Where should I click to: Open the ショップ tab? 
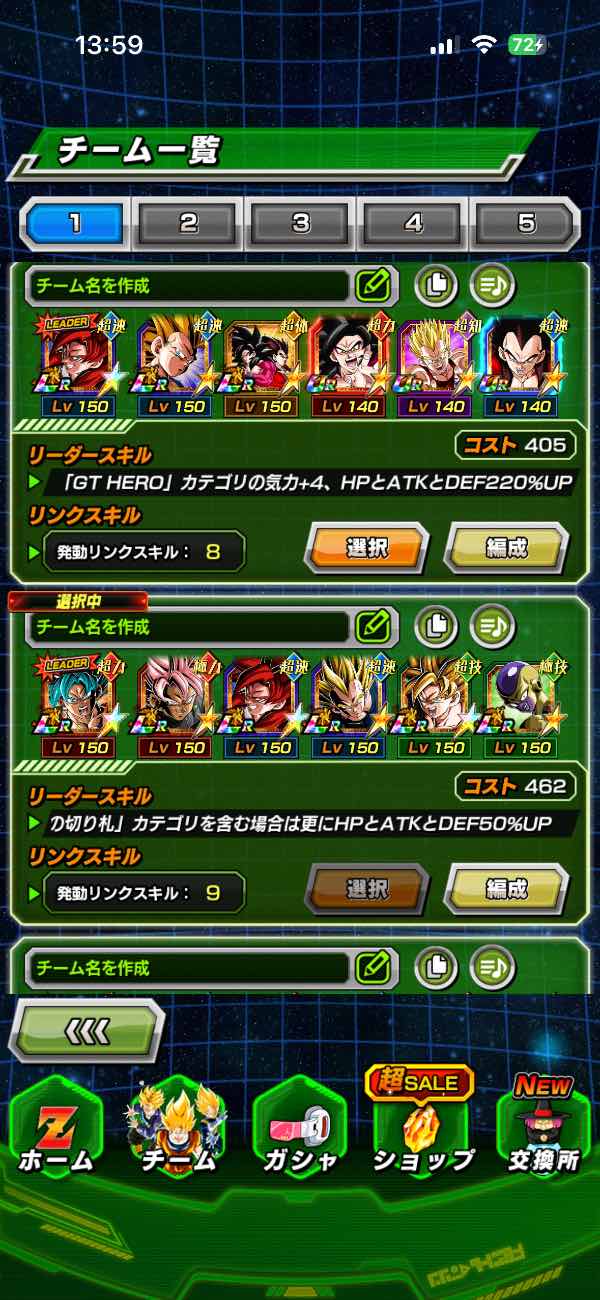pyautogui.click(x=422, y=1130)
